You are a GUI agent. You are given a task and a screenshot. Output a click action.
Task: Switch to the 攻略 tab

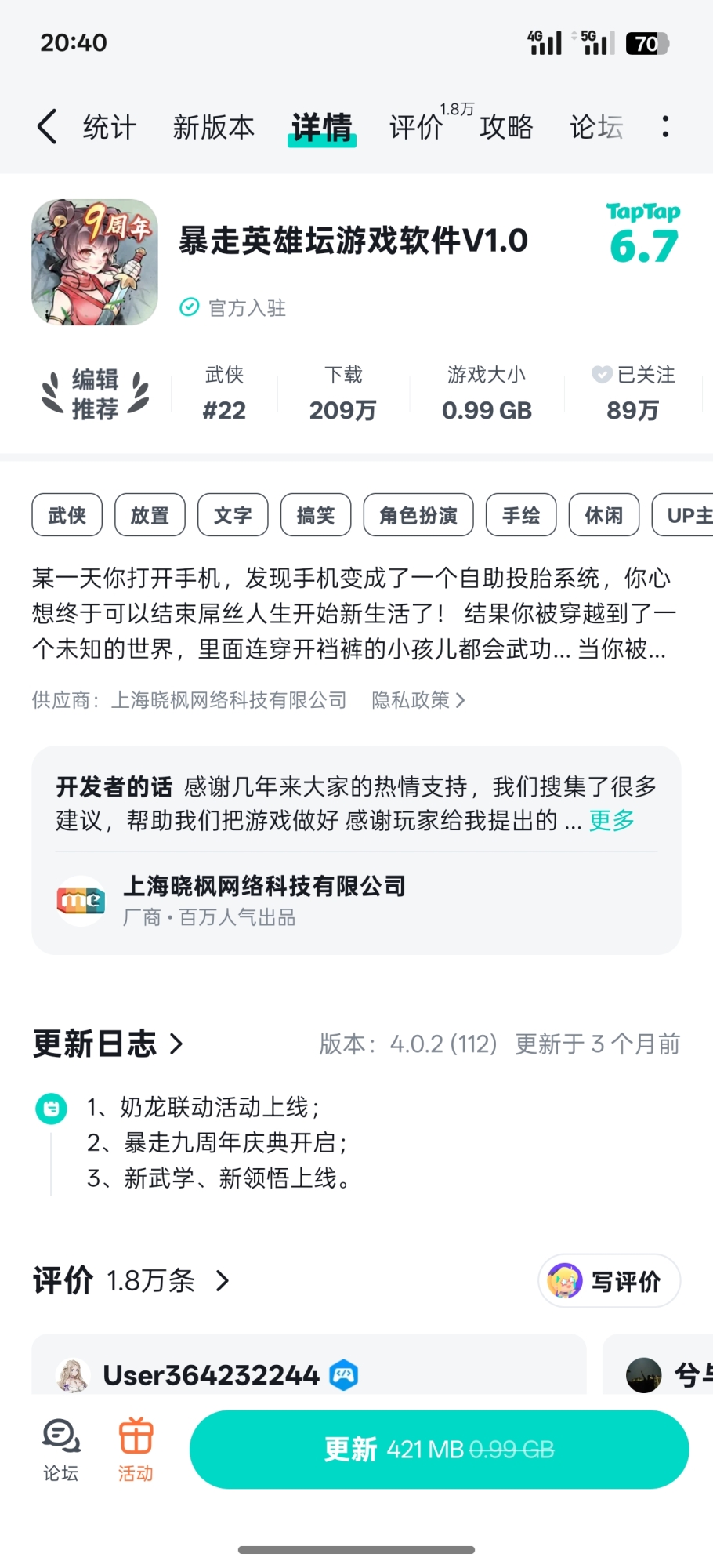point(506,127)
